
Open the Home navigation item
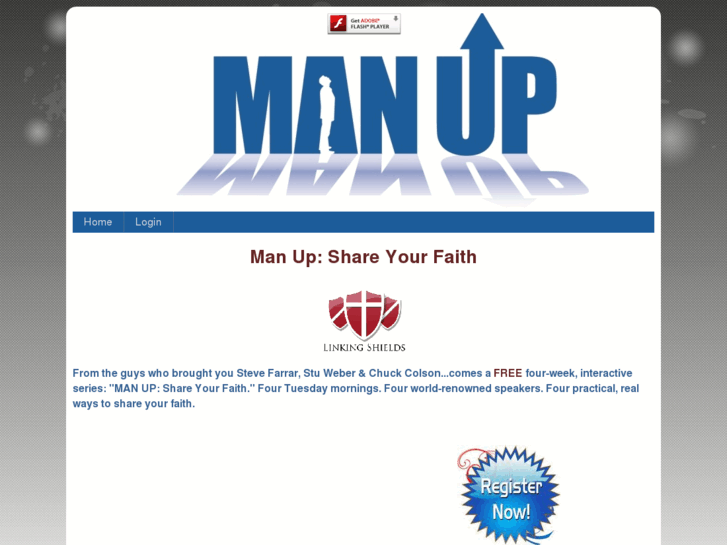click(x=98, y=222)
